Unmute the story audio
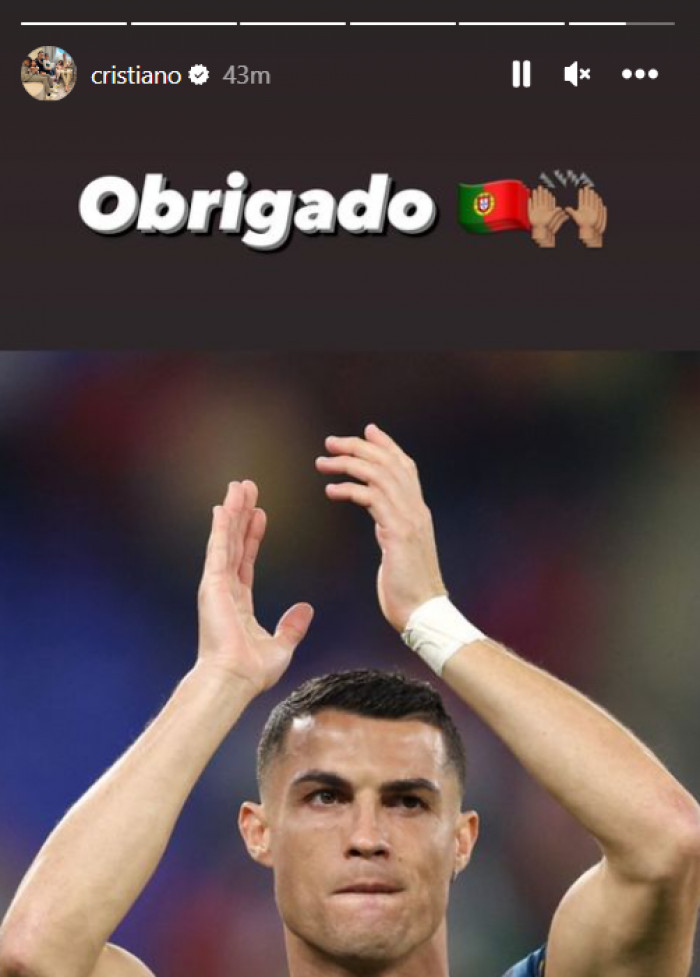Screen dimensions: 700x977 [577, 74]
